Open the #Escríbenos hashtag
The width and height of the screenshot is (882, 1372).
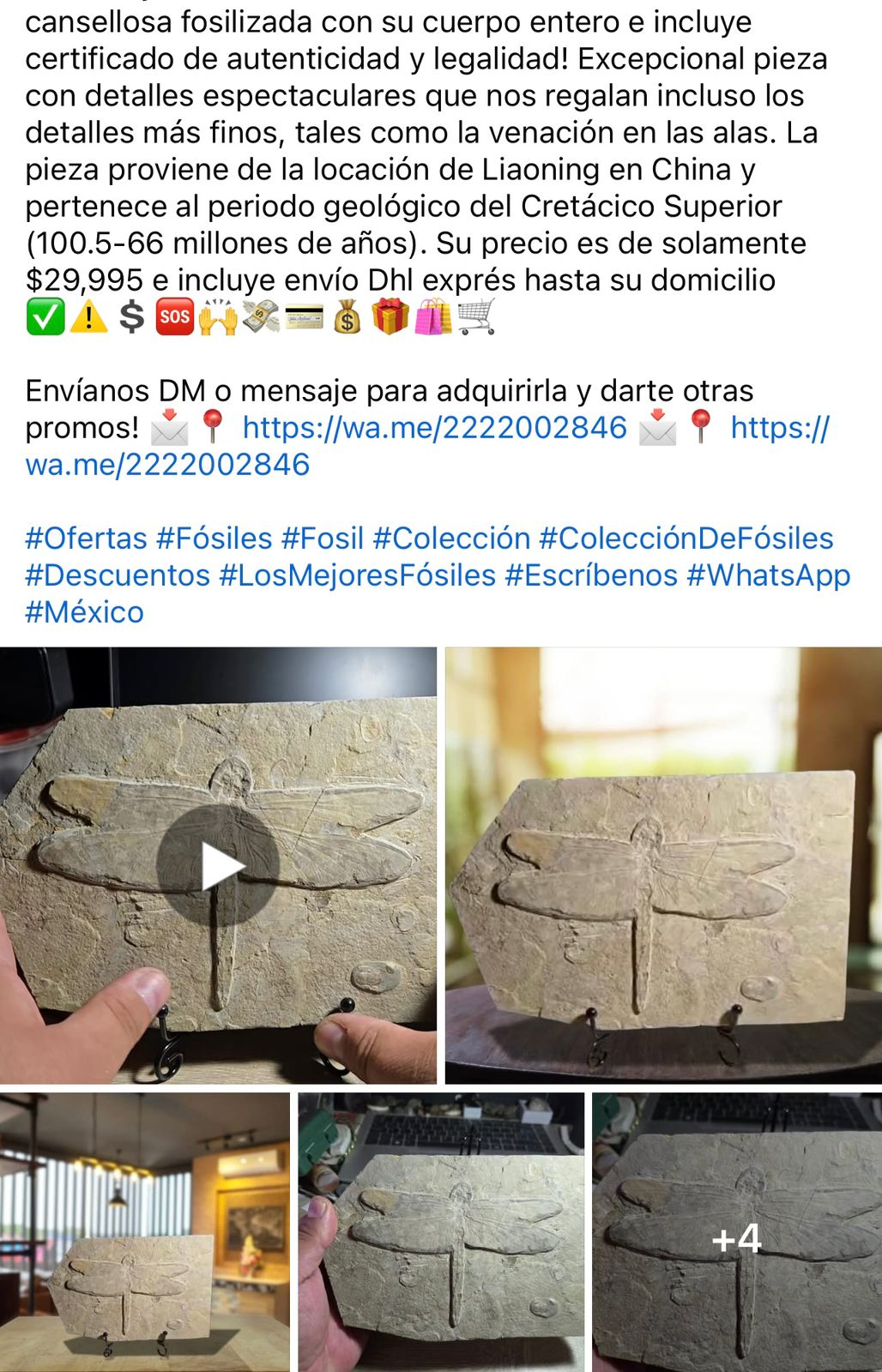point(591,575)
